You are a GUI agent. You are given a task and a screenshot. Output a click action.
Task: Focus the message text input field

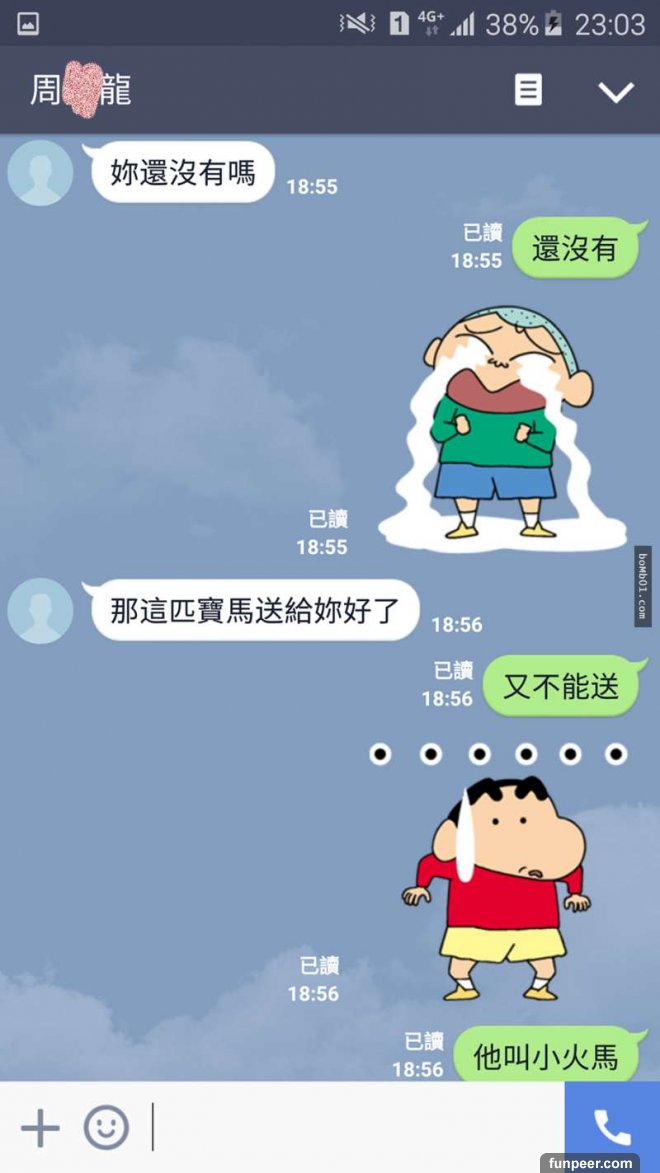coord(350,1127)
